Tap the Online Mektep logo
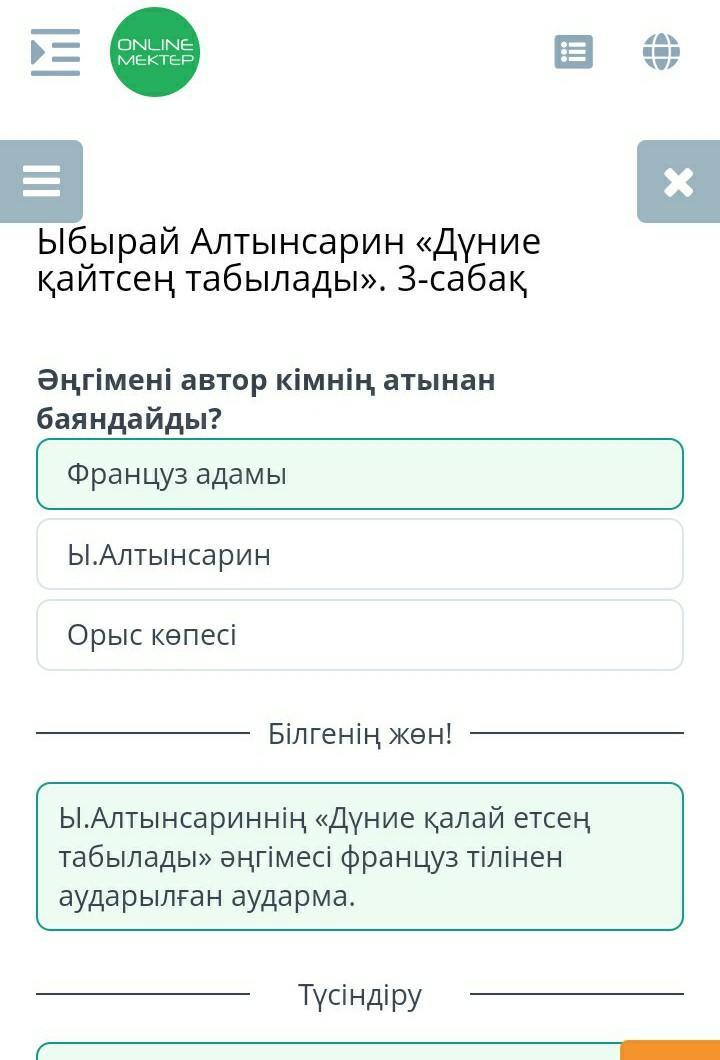720x1060 pixels. click(x=155, y=52)
